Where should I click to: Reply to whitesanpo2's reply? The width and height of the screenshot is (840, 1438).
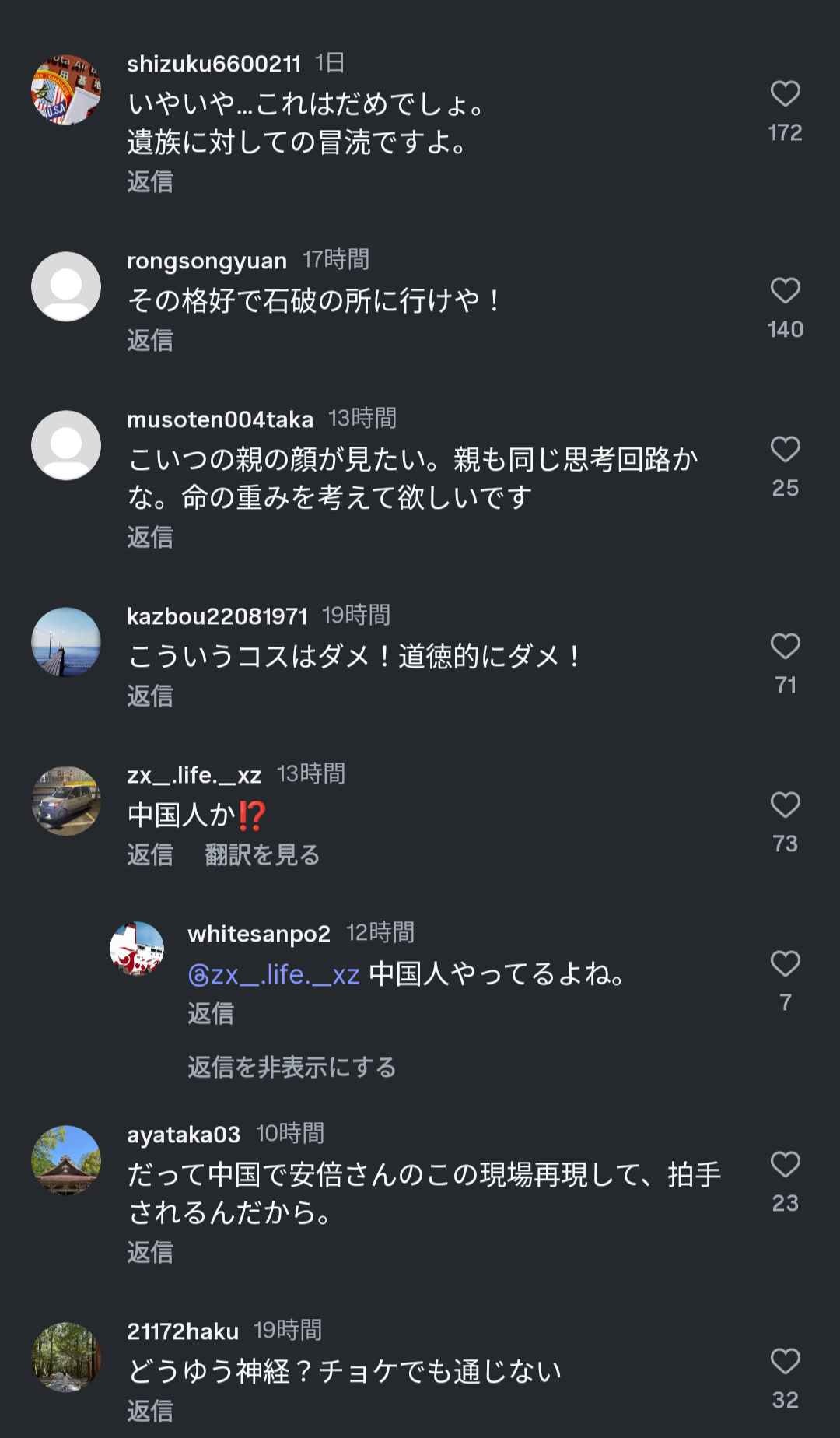(x=211, y=1013)
